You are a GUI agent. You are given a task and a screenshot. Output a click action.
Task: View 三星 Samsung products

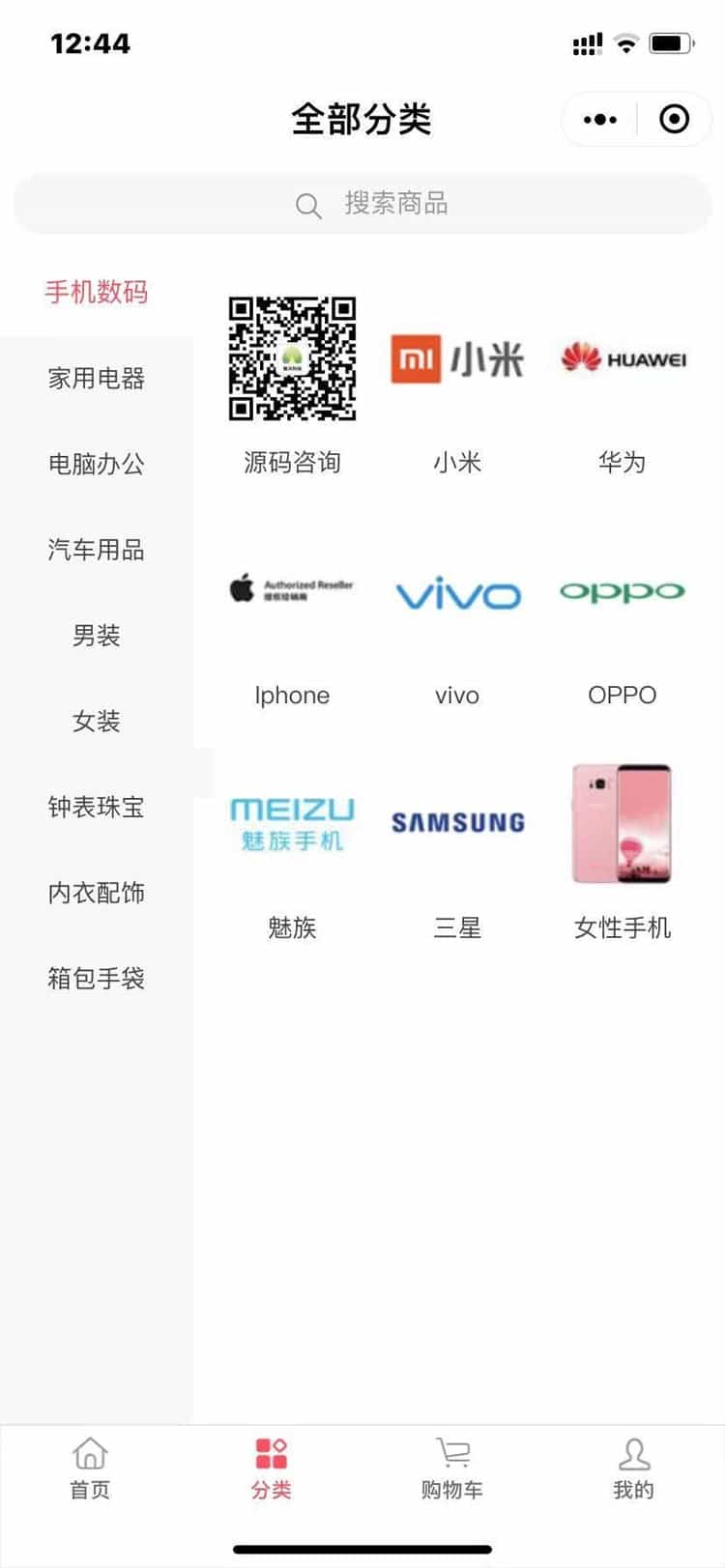tap(457, 850)
